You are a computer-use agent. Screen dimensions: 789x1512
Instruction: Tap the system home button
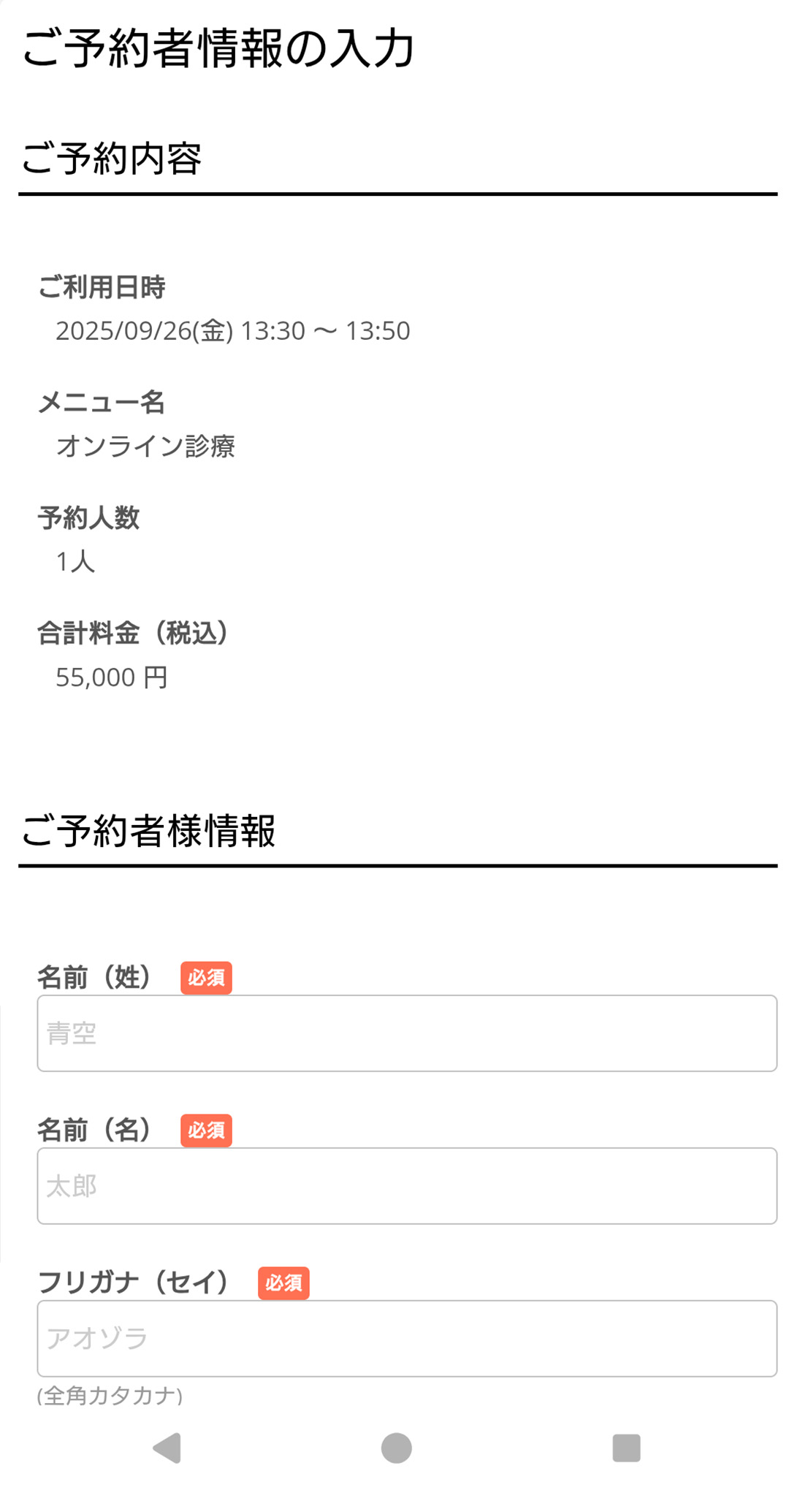[396, 1448]
